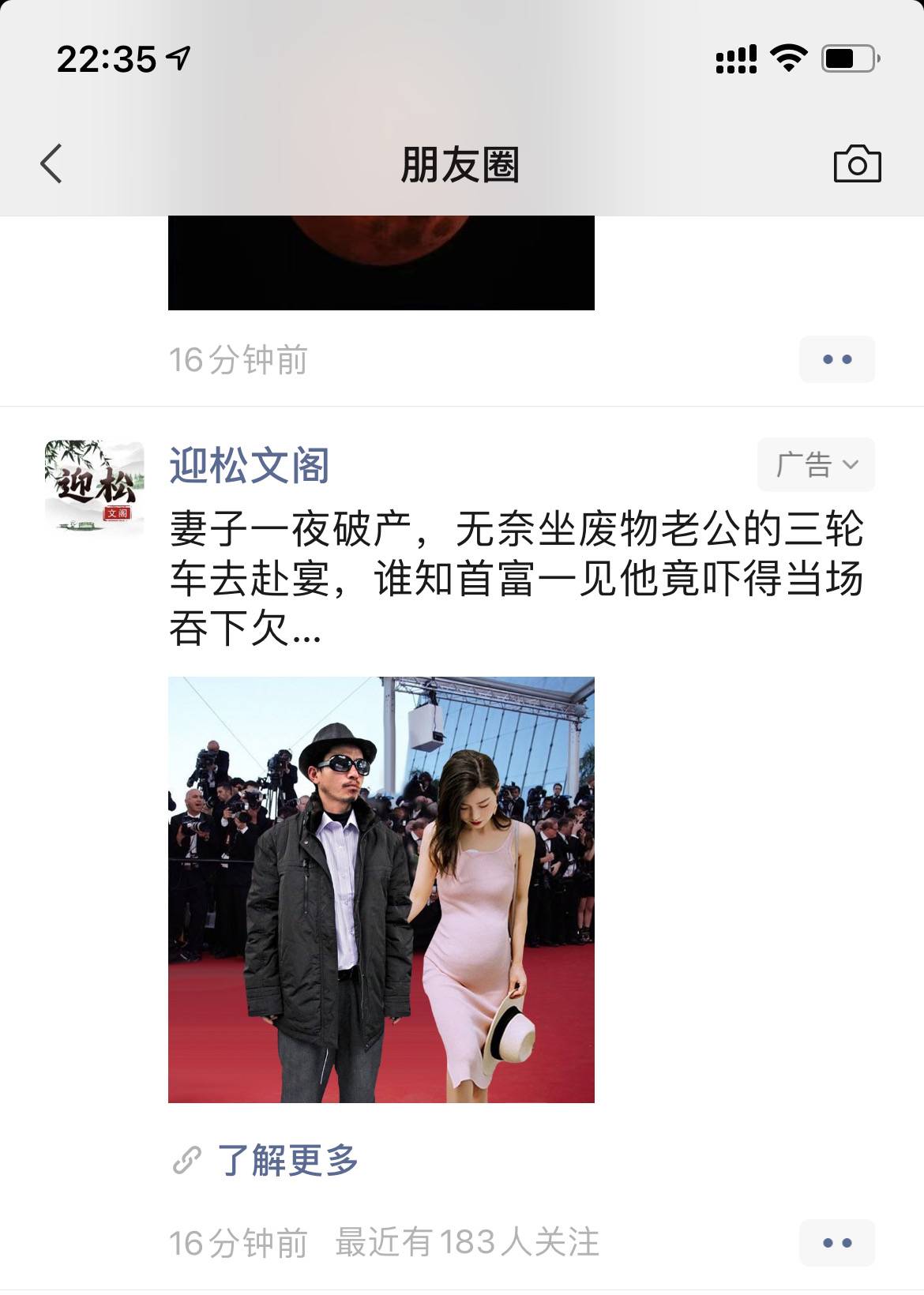
Task: Open the red carpet ad picture
Action: click(381, 889)
